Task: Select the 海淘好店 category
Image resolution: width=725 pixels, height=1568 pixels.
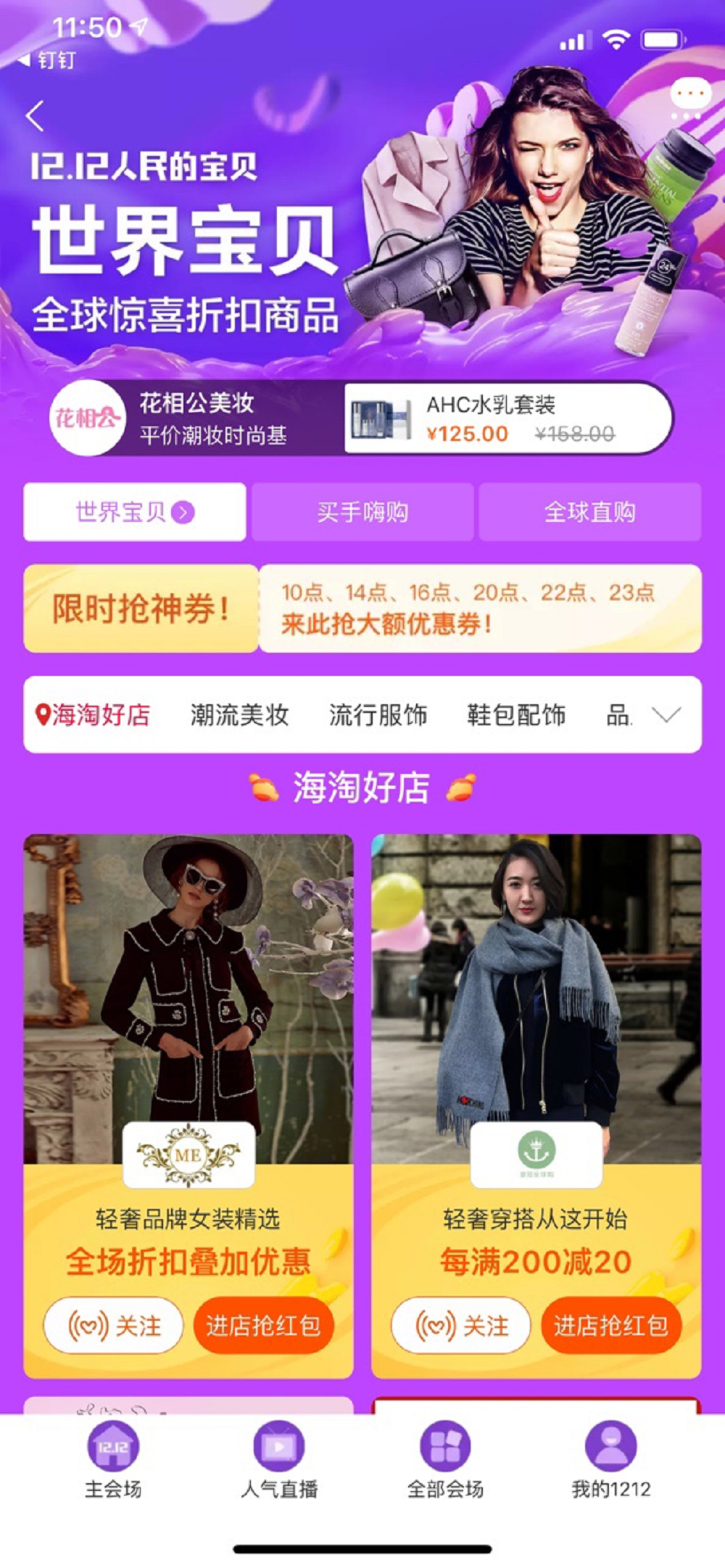Action: point(93,715)
